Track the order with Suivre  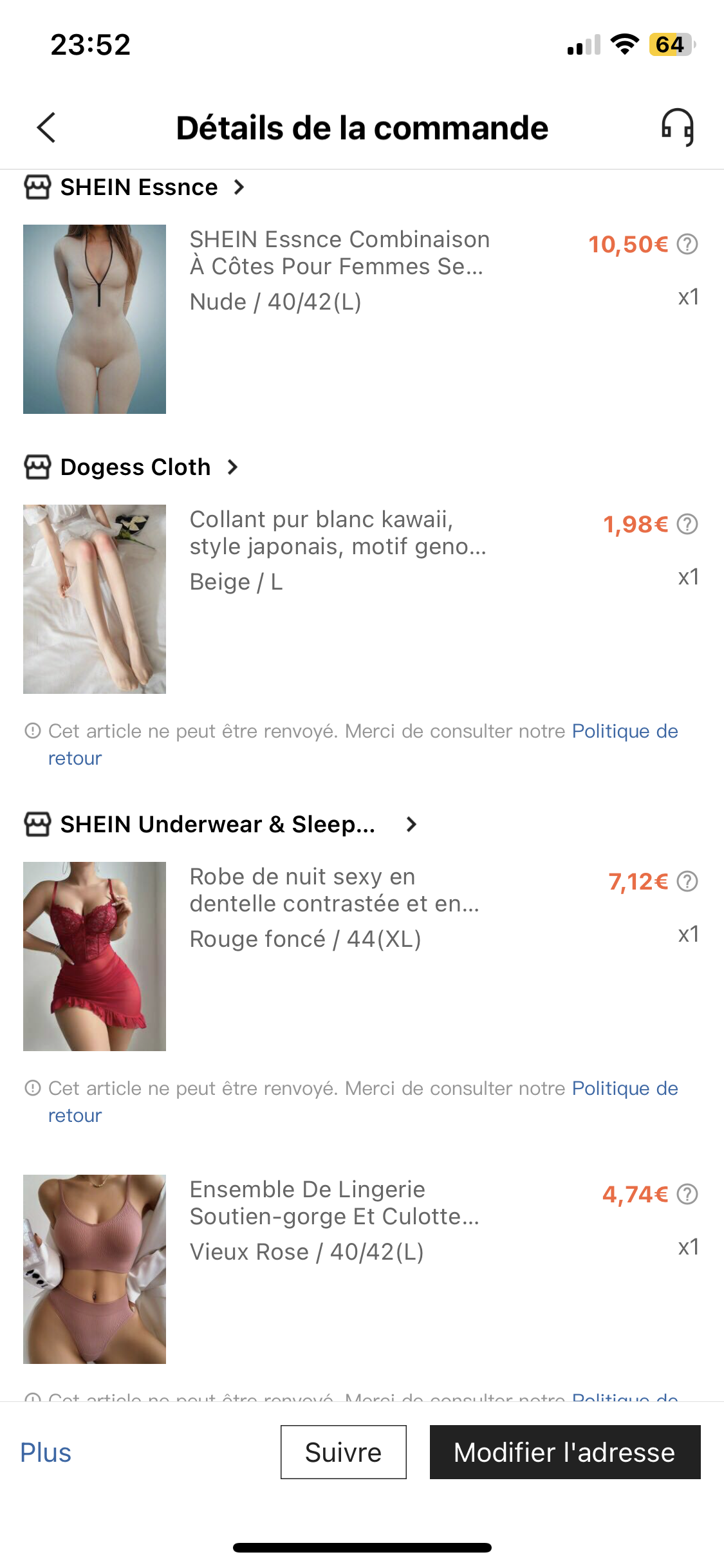(343, 1453)
